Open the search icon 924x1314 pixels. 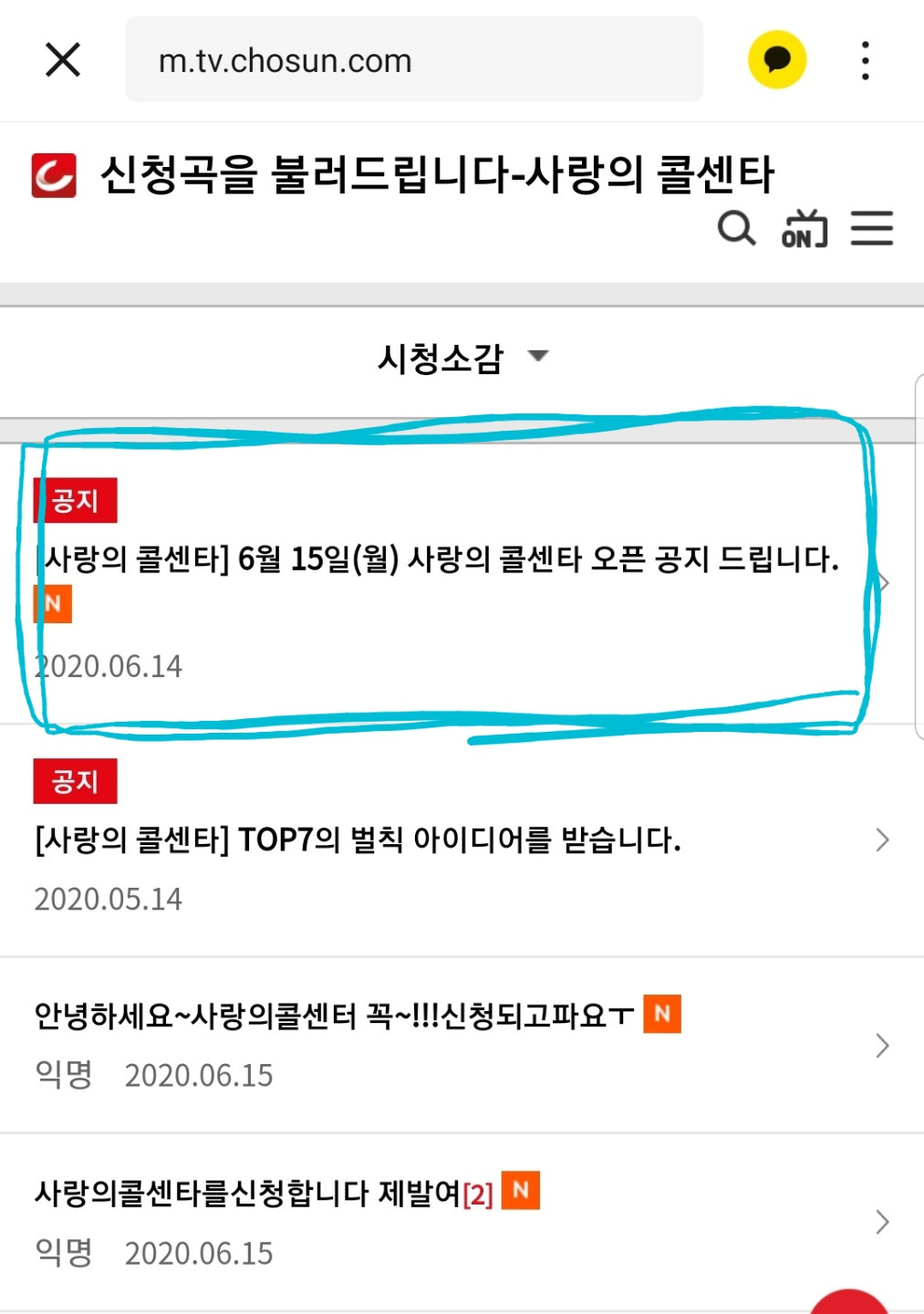tap(735, 230)
